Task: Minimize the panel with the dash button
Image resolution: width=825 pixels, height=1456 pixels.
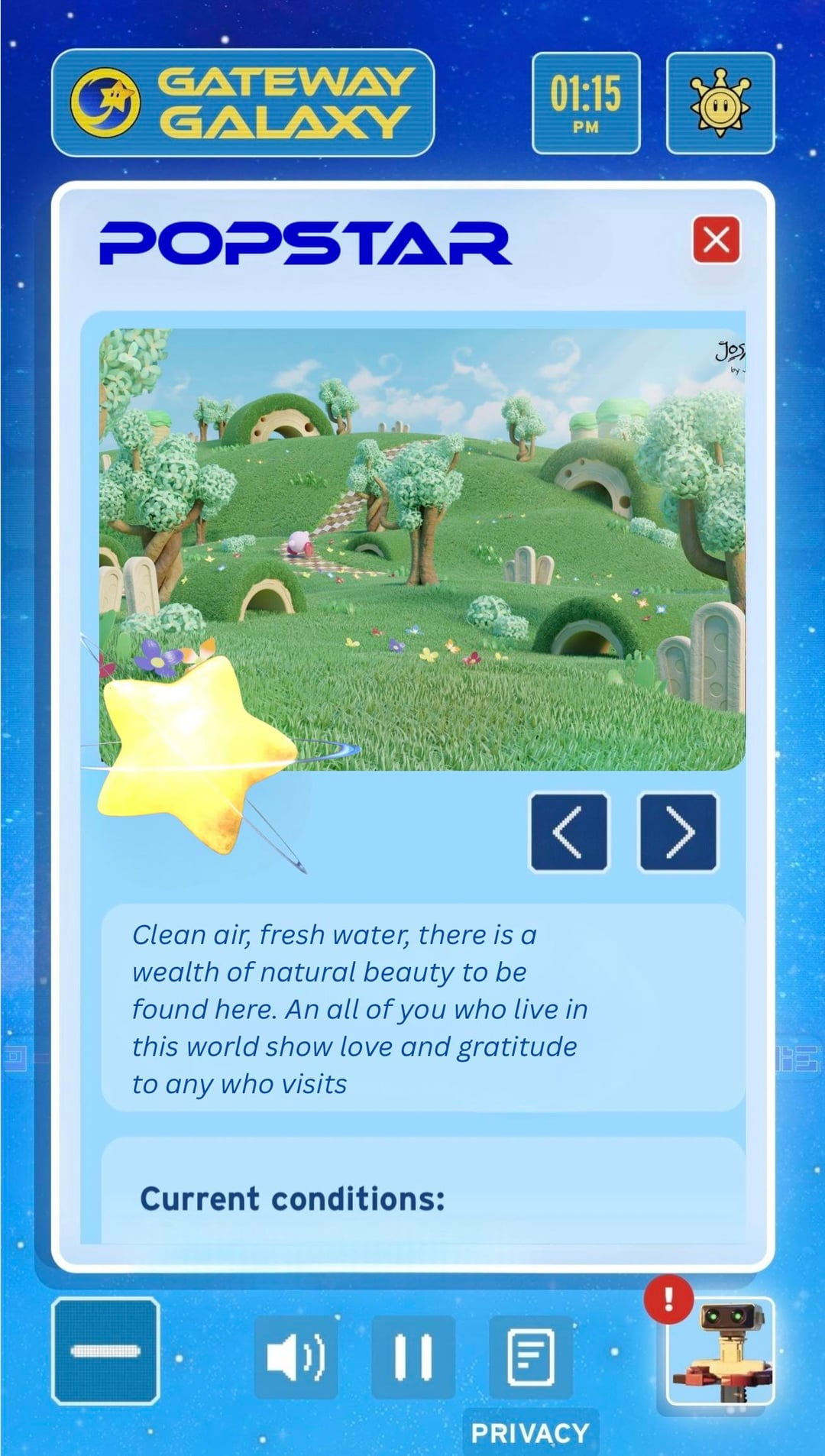Action: pos(105,1351)
